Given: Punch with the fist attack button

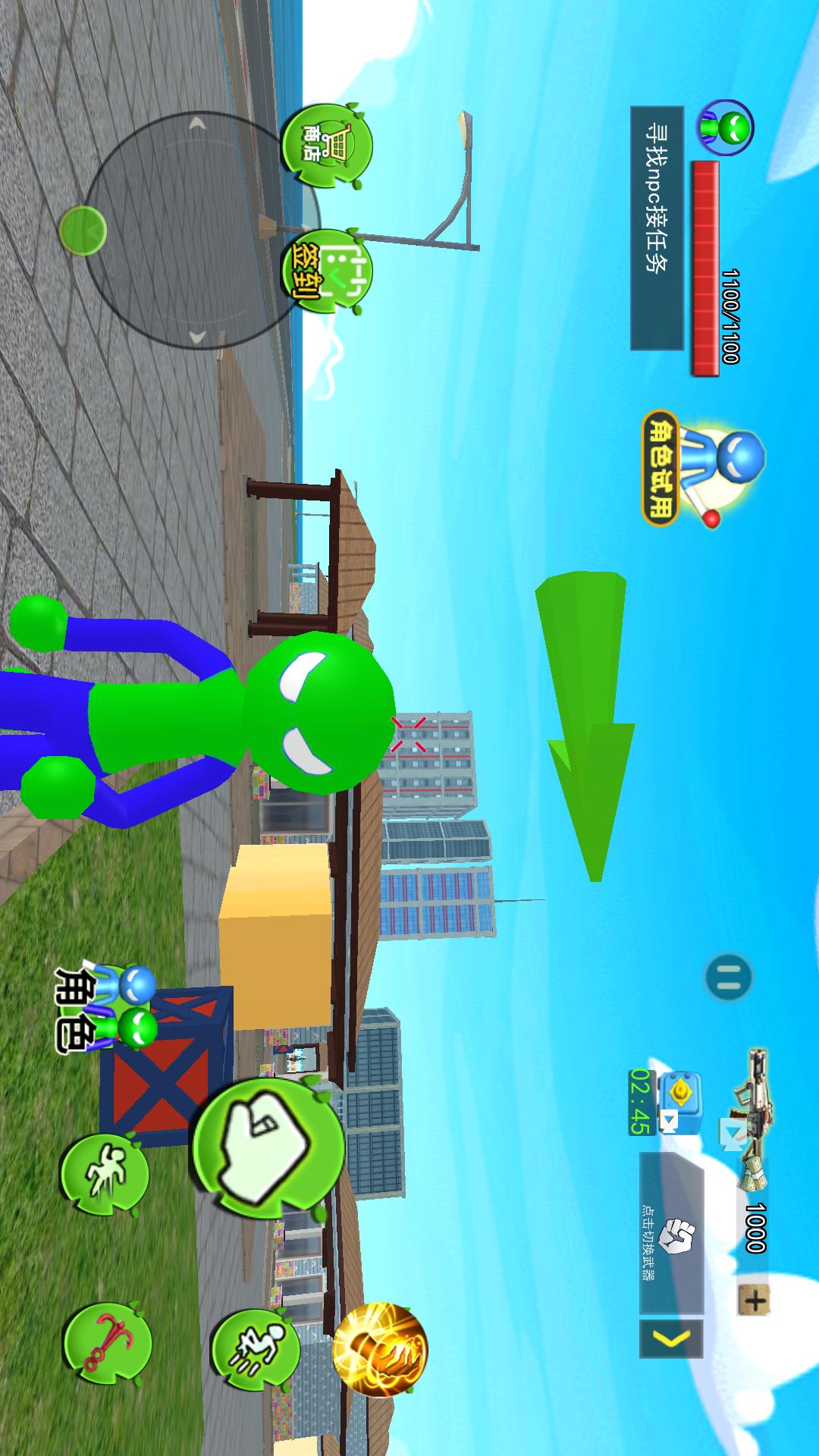Looking at the screenshot, I should click(x=268, y=1146).
